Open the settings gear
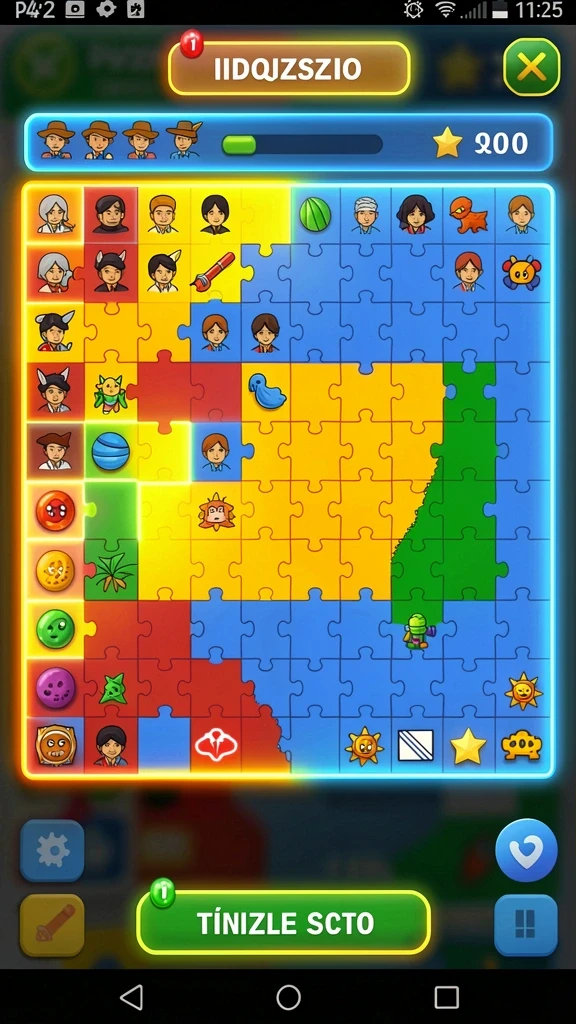Viewport: 576px width, 1024px height. tap(52, 850)
